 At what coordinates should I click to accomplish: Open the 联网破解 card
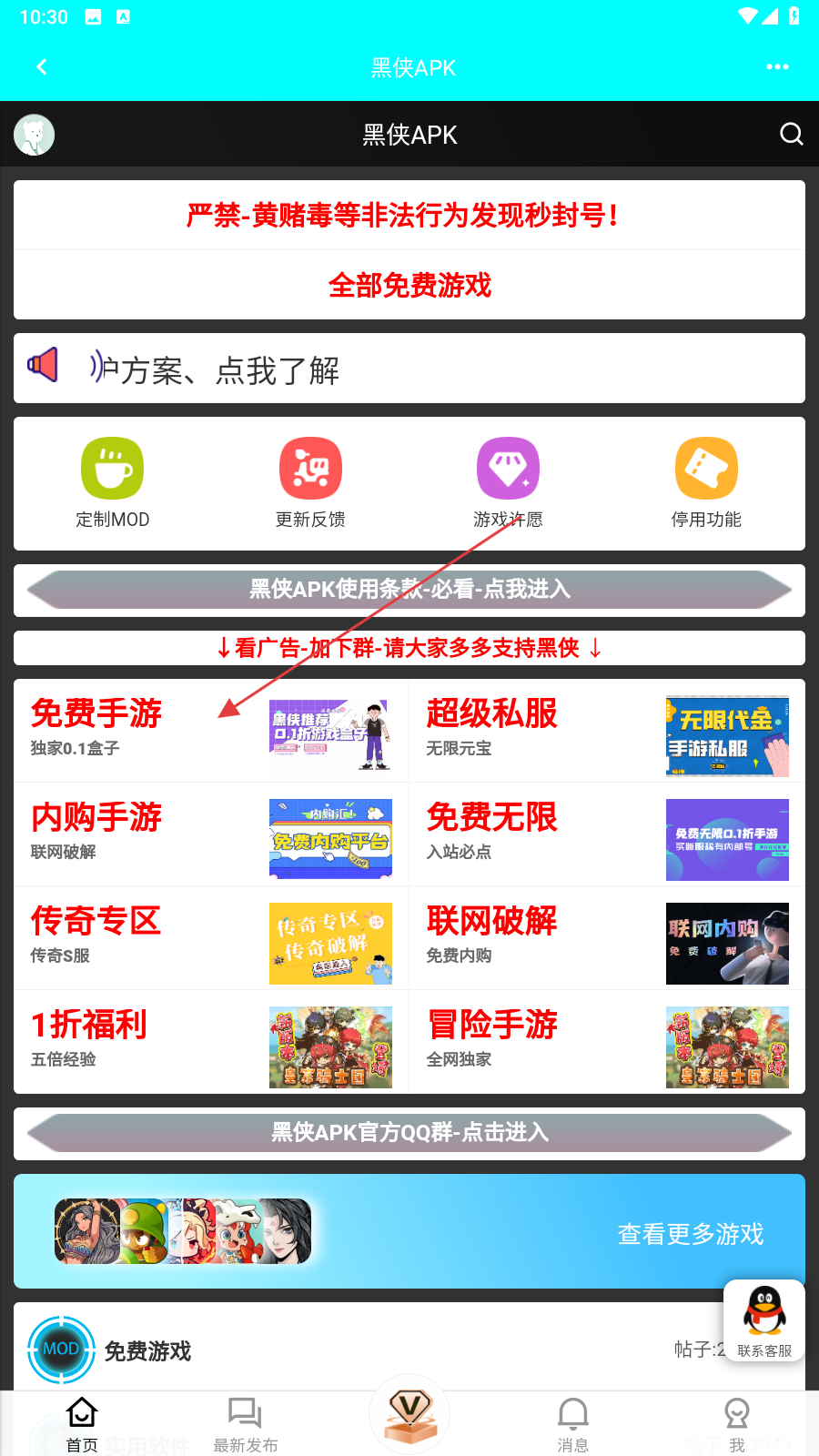(x=607, y=938)
